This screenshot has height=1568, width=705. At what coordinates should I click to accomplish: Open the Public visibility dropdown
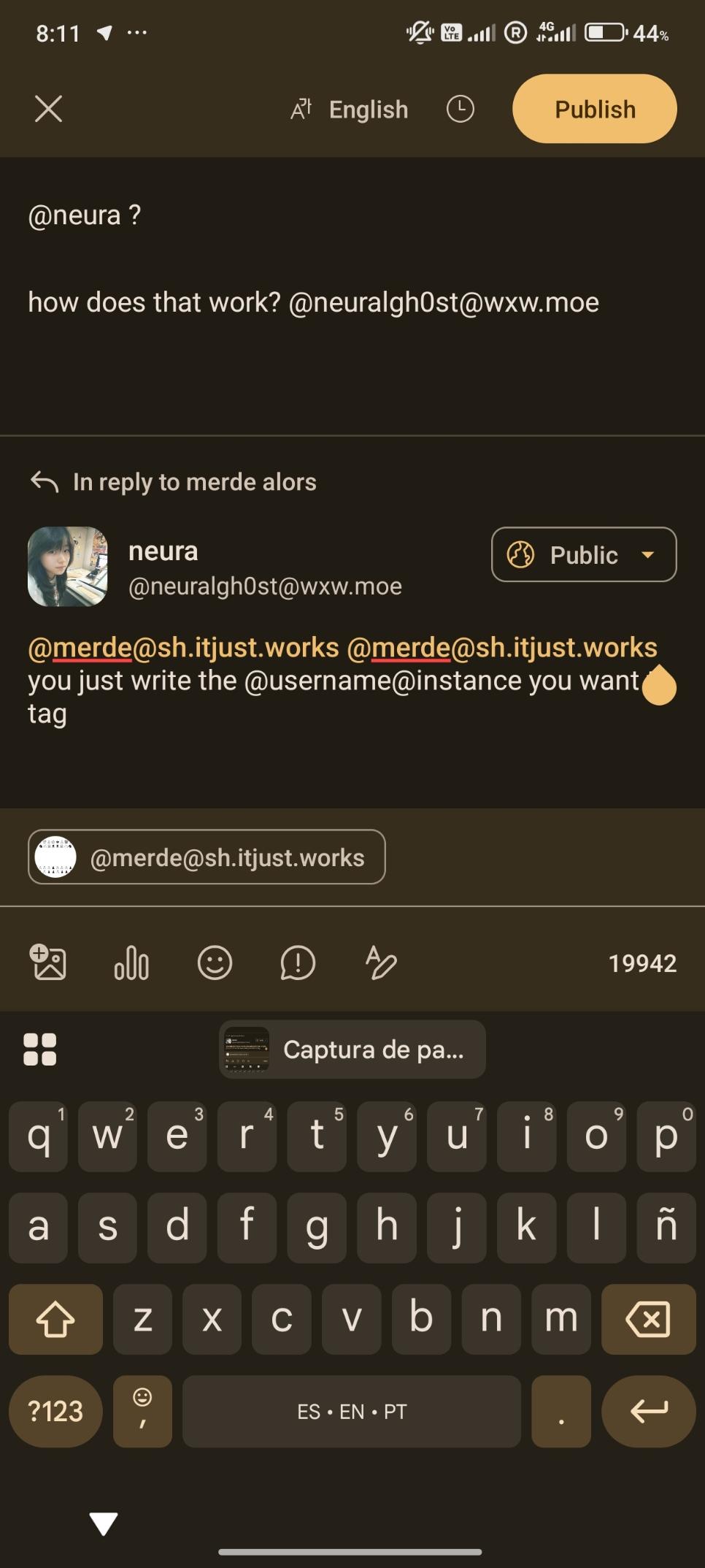click(583, 555)
